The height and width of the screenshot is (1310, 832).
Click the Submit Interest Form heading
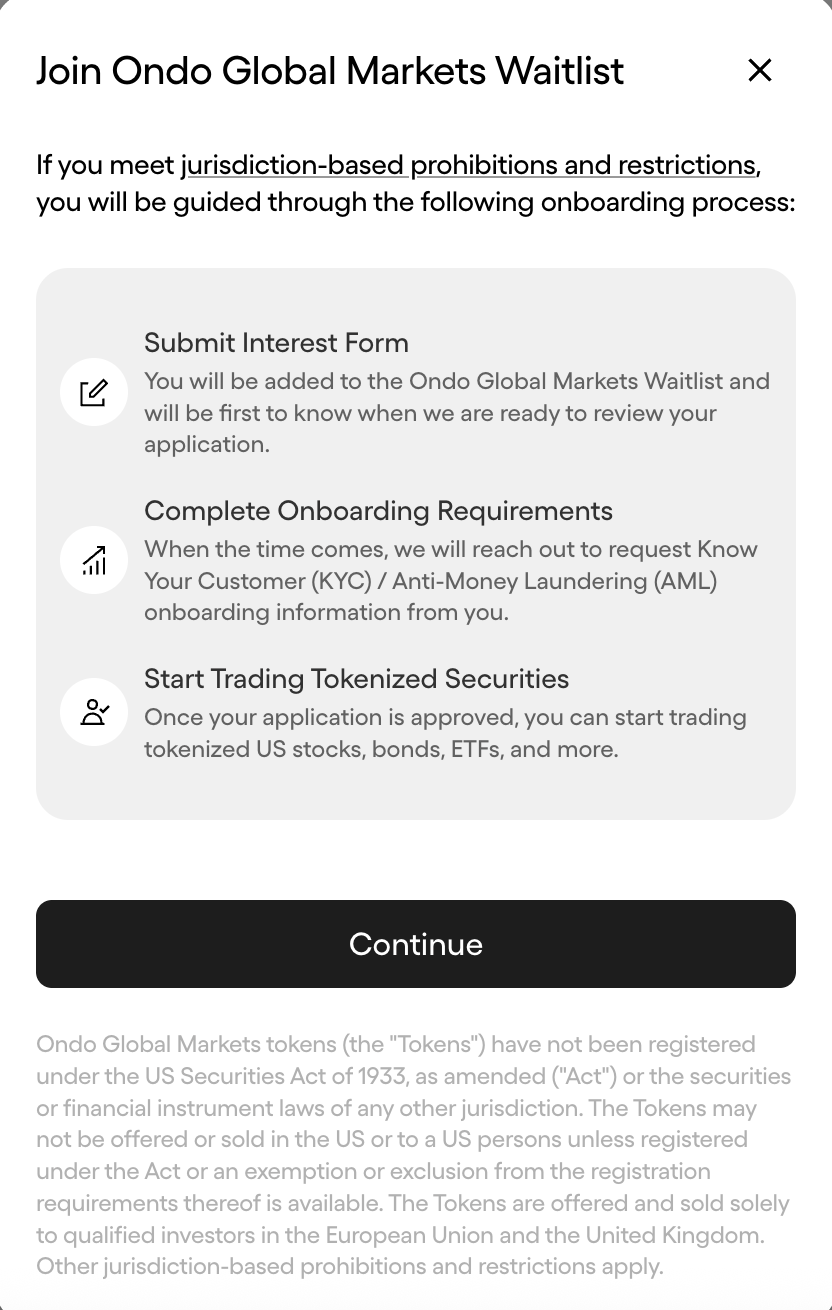(x=276, y=343)
